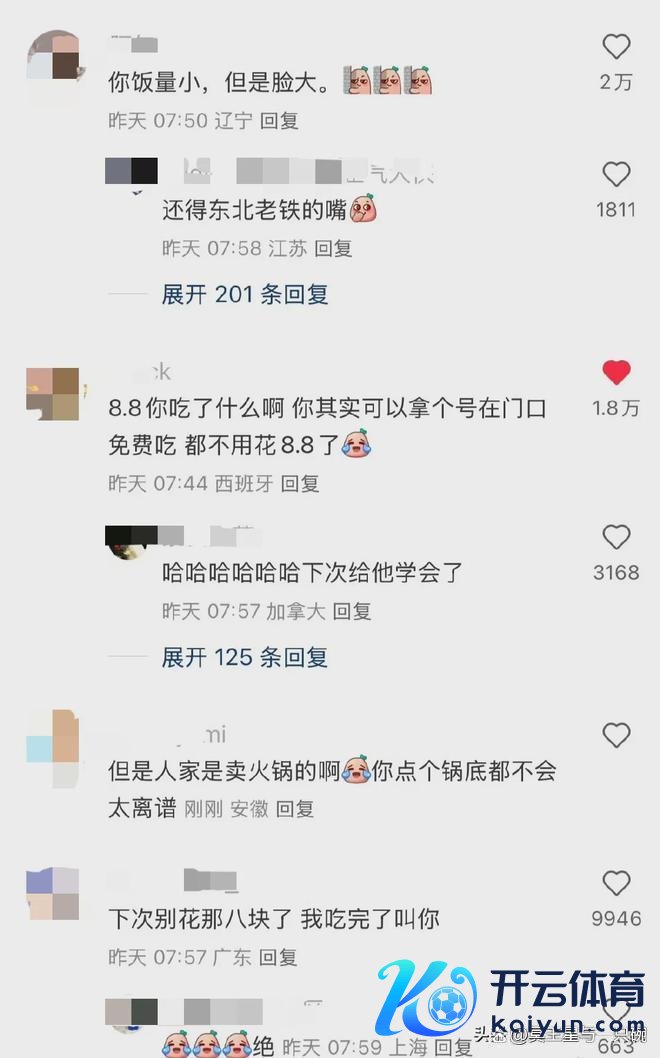The width and height of the screenshot is (660, 1058).
Task: Reply to the comment from 江苏
Action: point(333,248)
